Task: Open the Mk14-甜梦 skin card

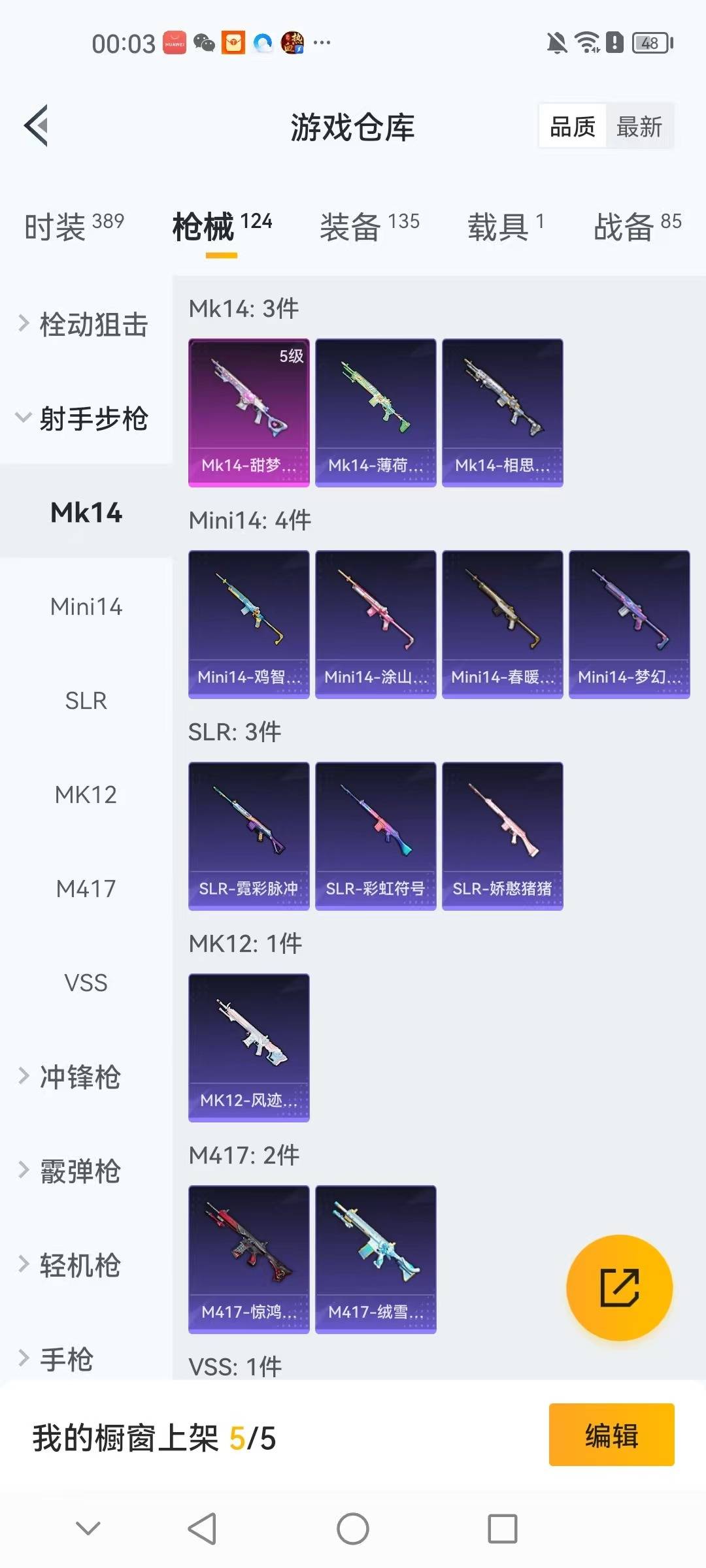Action: (248, 410)
